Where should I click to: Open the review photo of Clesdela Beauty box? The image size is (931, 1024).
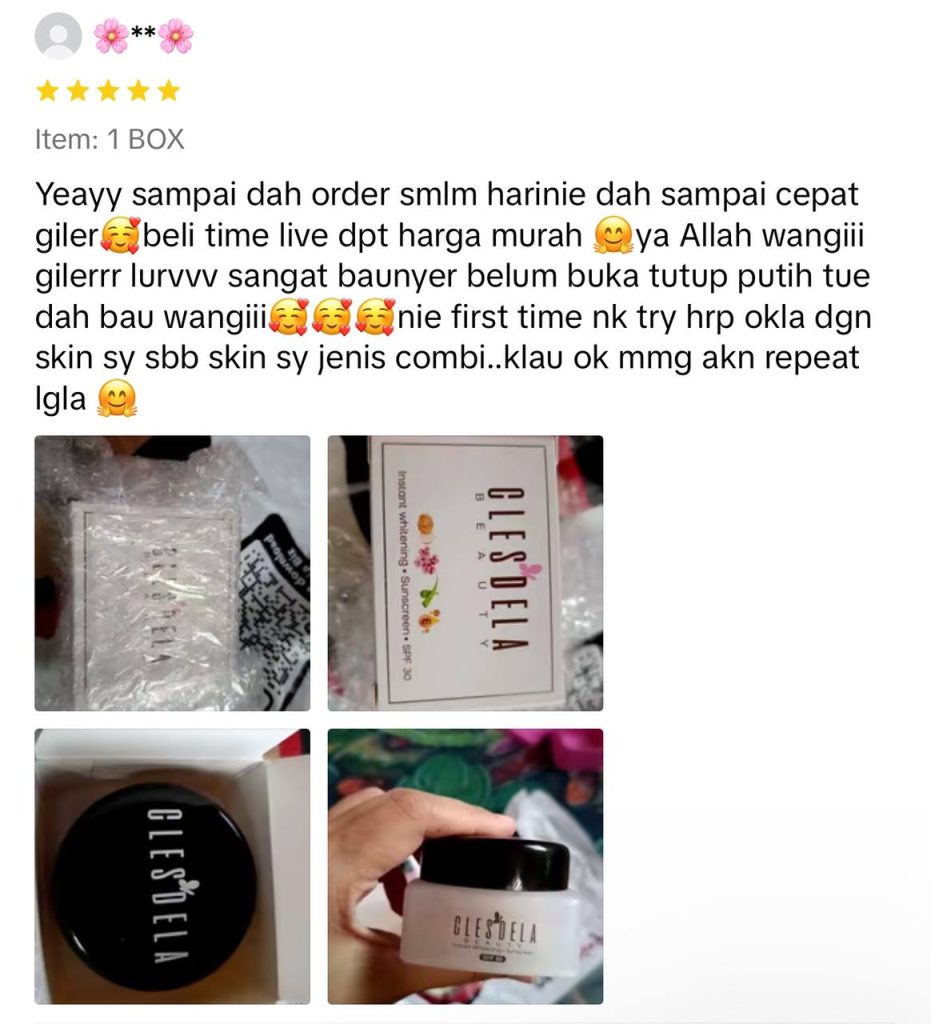click(465, 573)
